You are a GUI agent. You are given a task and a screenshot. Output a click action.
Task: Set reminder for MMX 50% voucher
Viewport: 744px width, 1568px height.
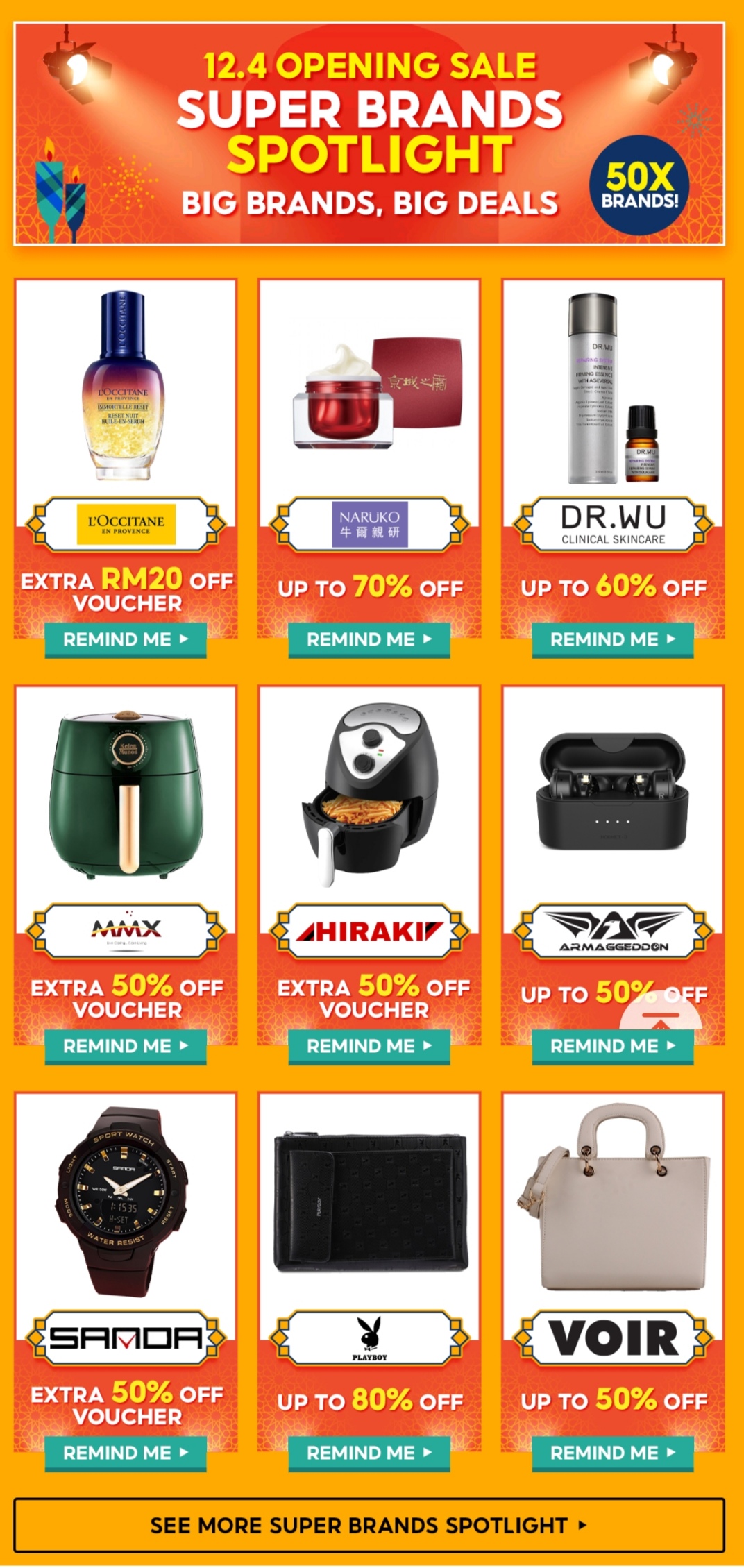[x=126, y=1046]
